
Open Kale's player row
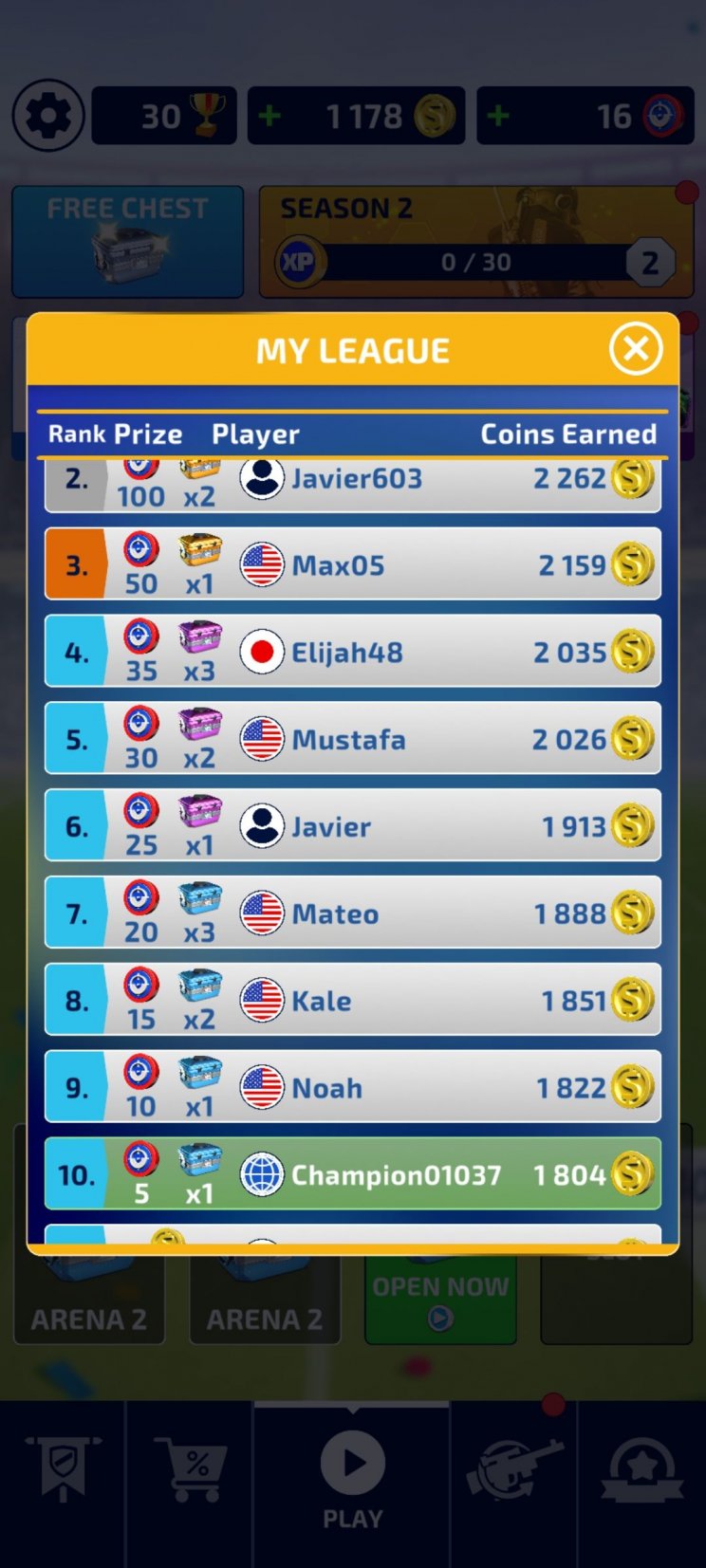pos(353,1001)
